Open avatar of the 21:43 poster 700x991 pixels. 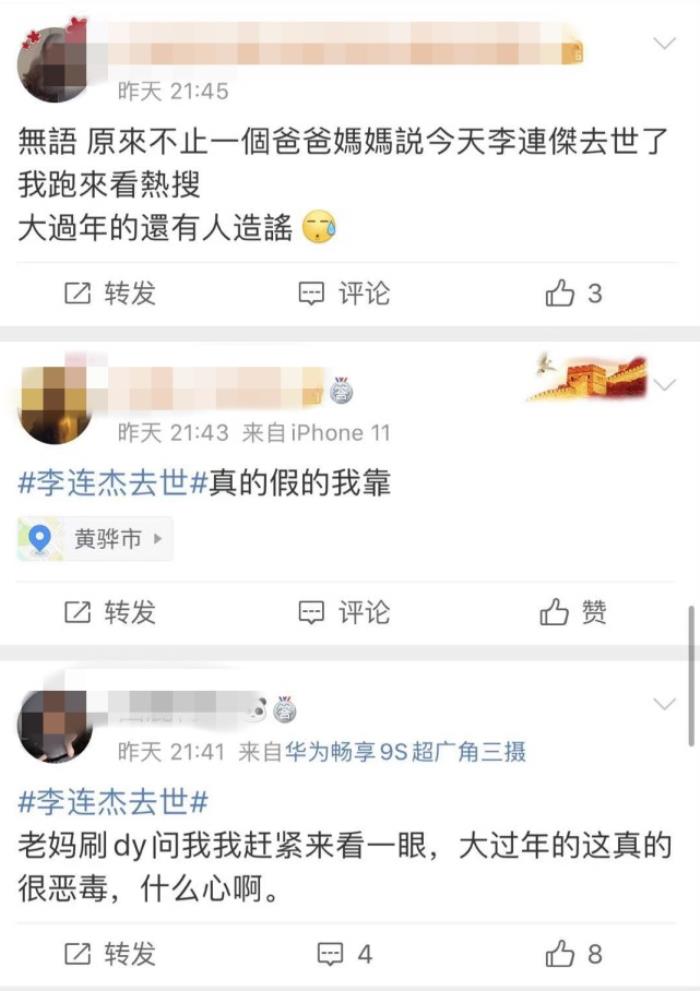coord(55,405)
